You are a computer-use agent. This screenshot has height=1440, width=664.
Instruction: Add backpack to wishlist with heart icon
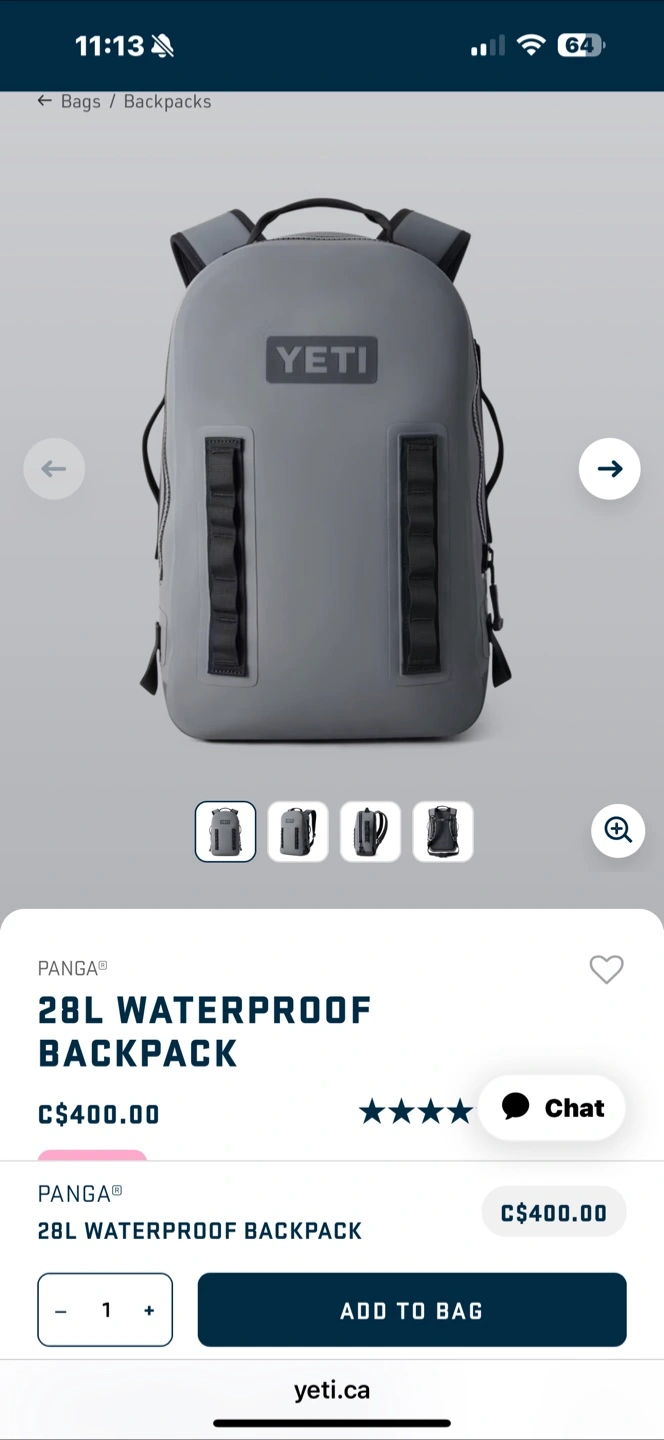click(606, 969)
